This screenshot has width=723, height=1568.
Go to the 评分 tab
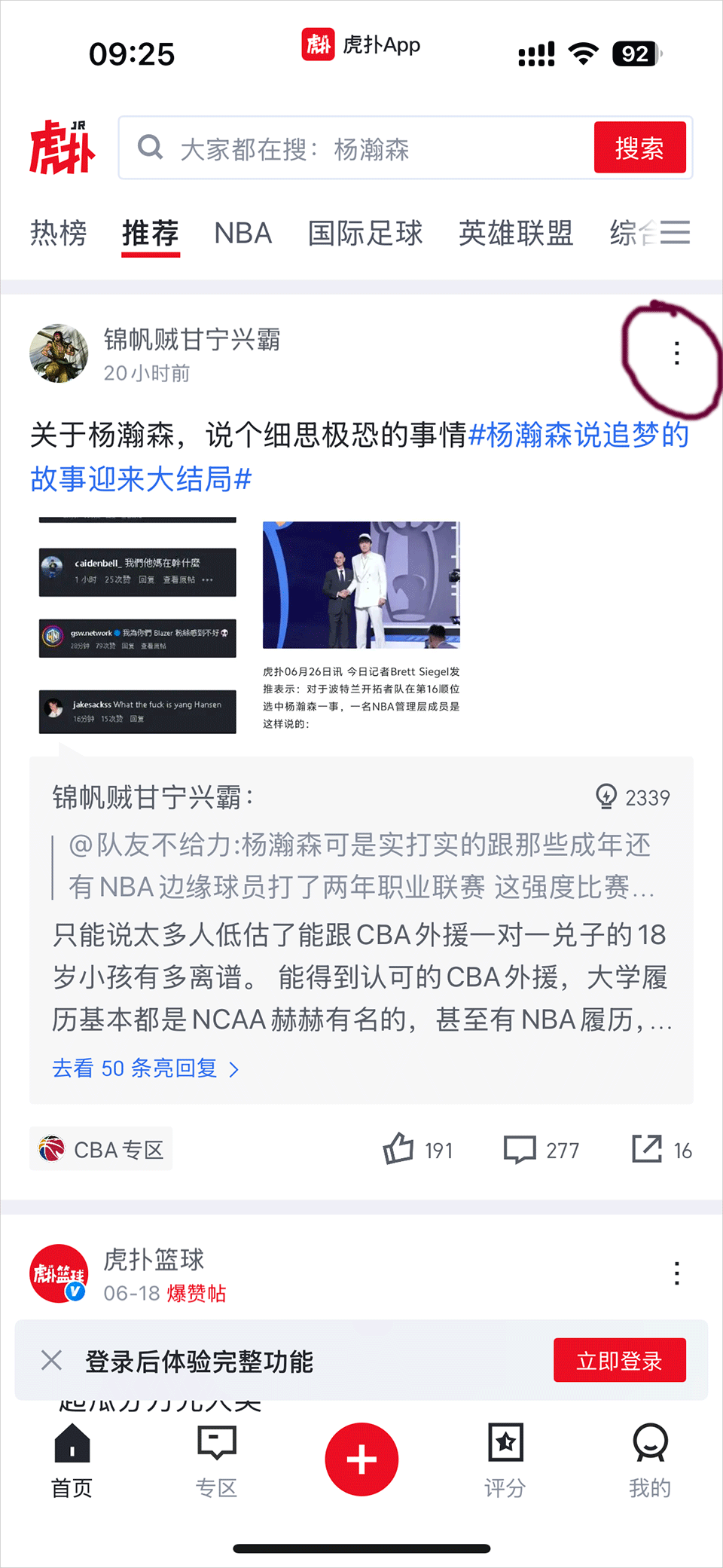click(x=505, y=1459)
